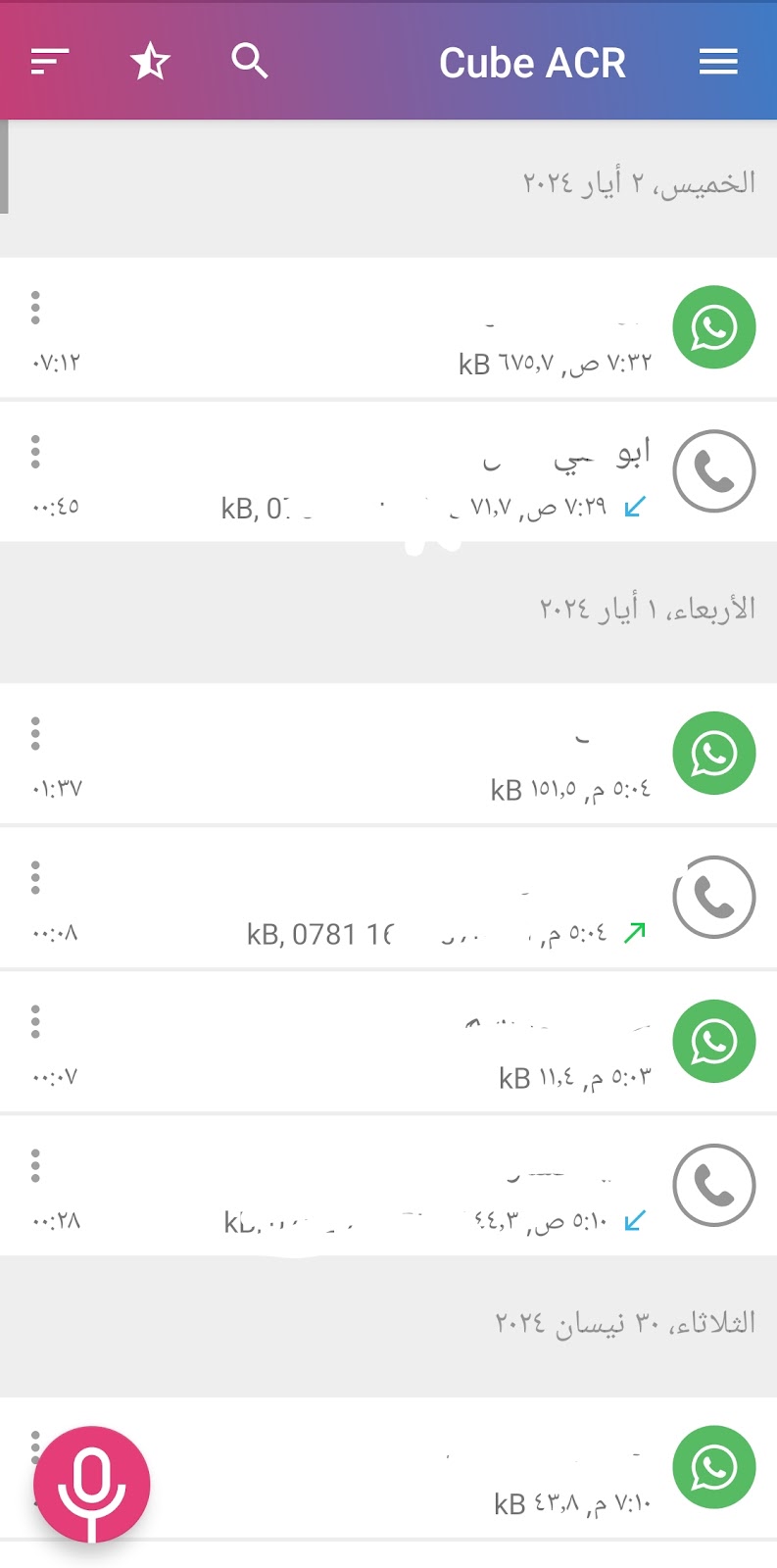Open the 11.4 kB WhatsApp recording
The height and width of the screenshot is (1568, 777).
(x=388, y=1042)
